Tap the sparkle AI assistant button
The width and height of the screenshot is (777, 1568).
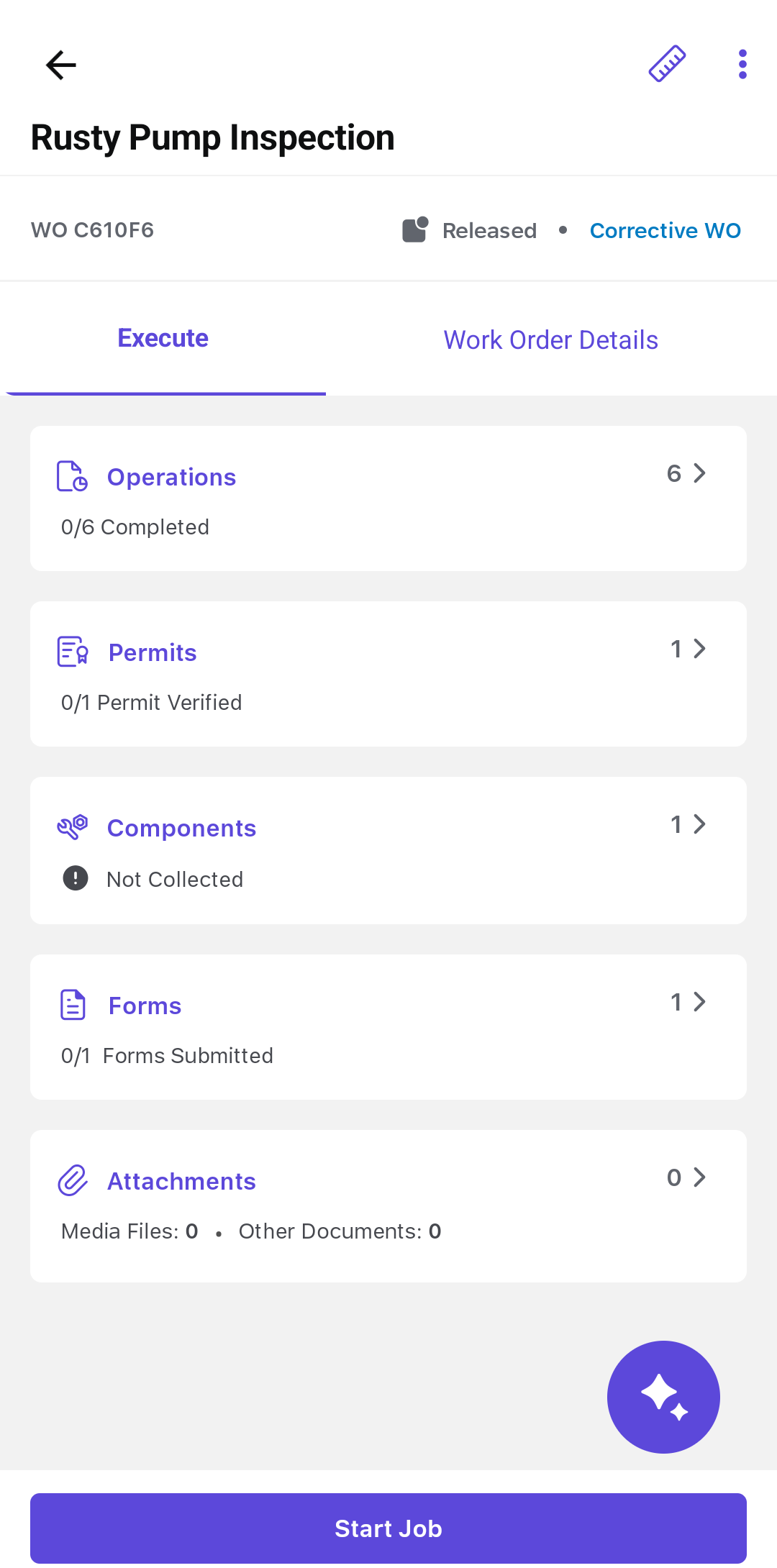click(663, 1397)
